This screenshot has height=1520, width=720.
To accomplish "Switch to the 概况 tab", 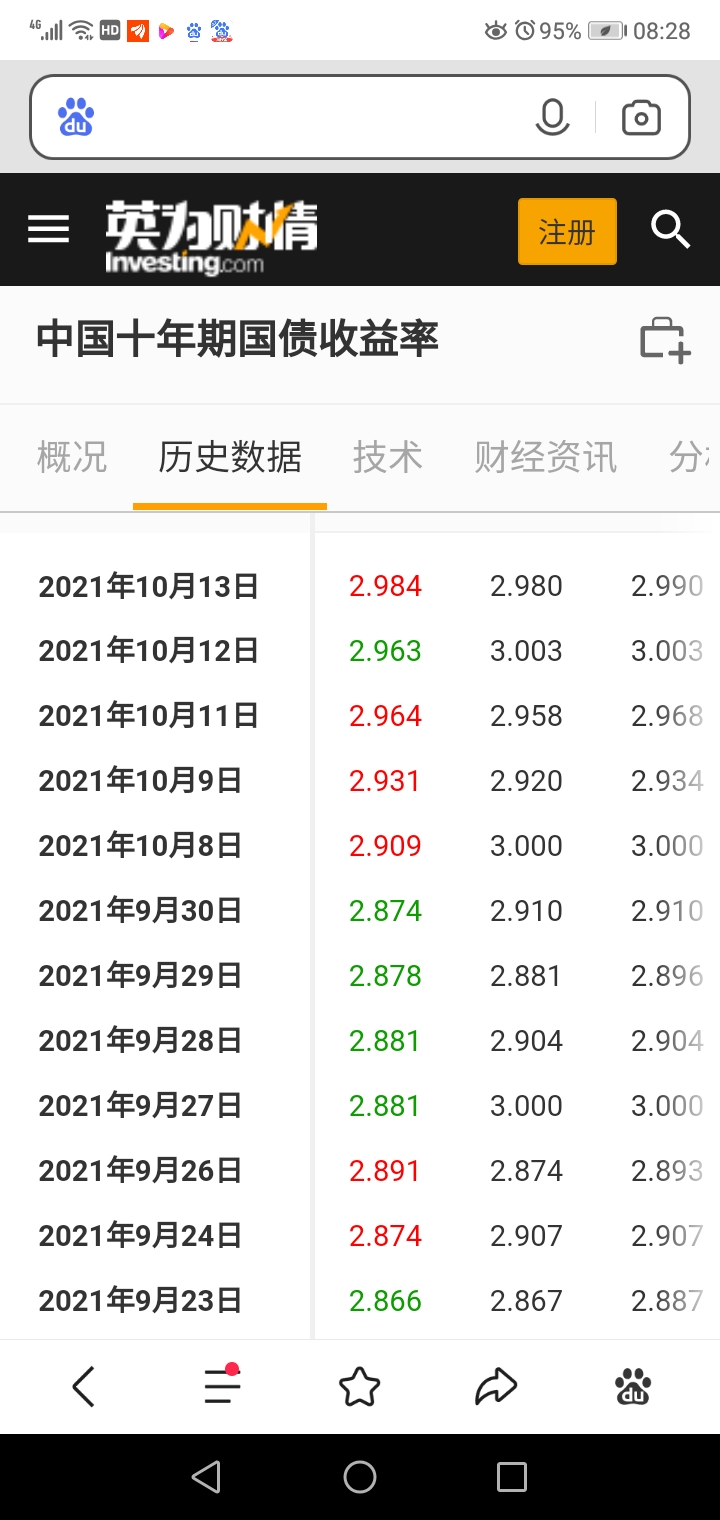I will 72,457.
